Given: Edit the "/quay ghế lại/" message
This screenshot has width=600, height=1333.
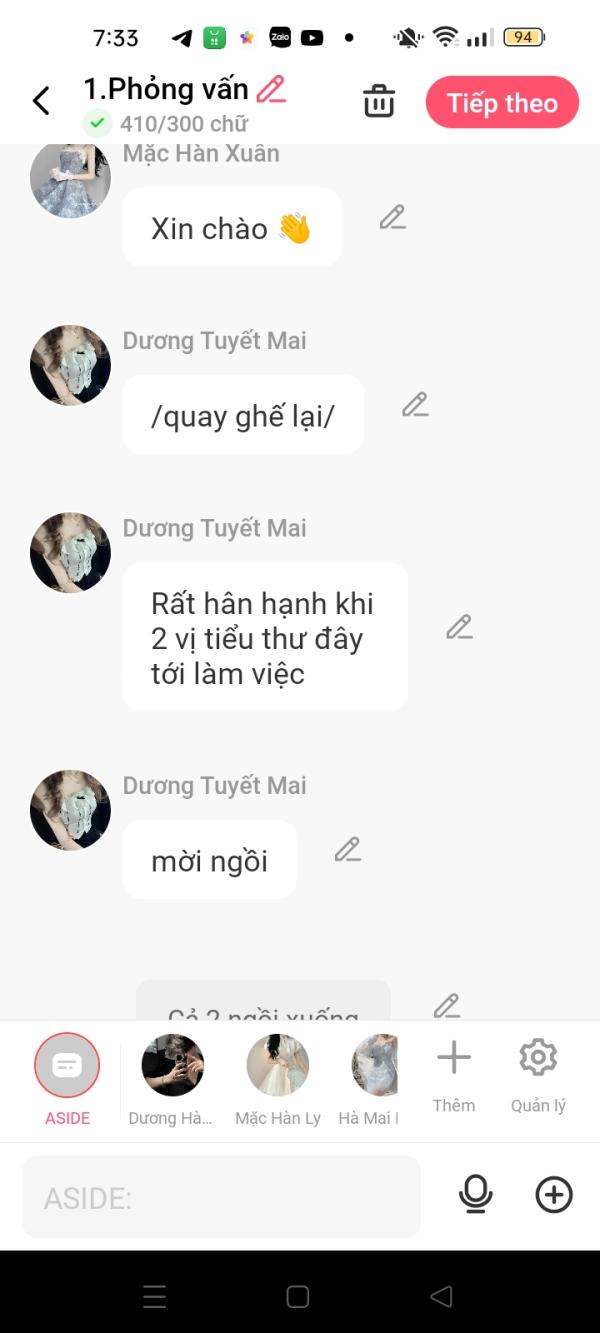Looking at the screenshot, I should tap(415, 405).
